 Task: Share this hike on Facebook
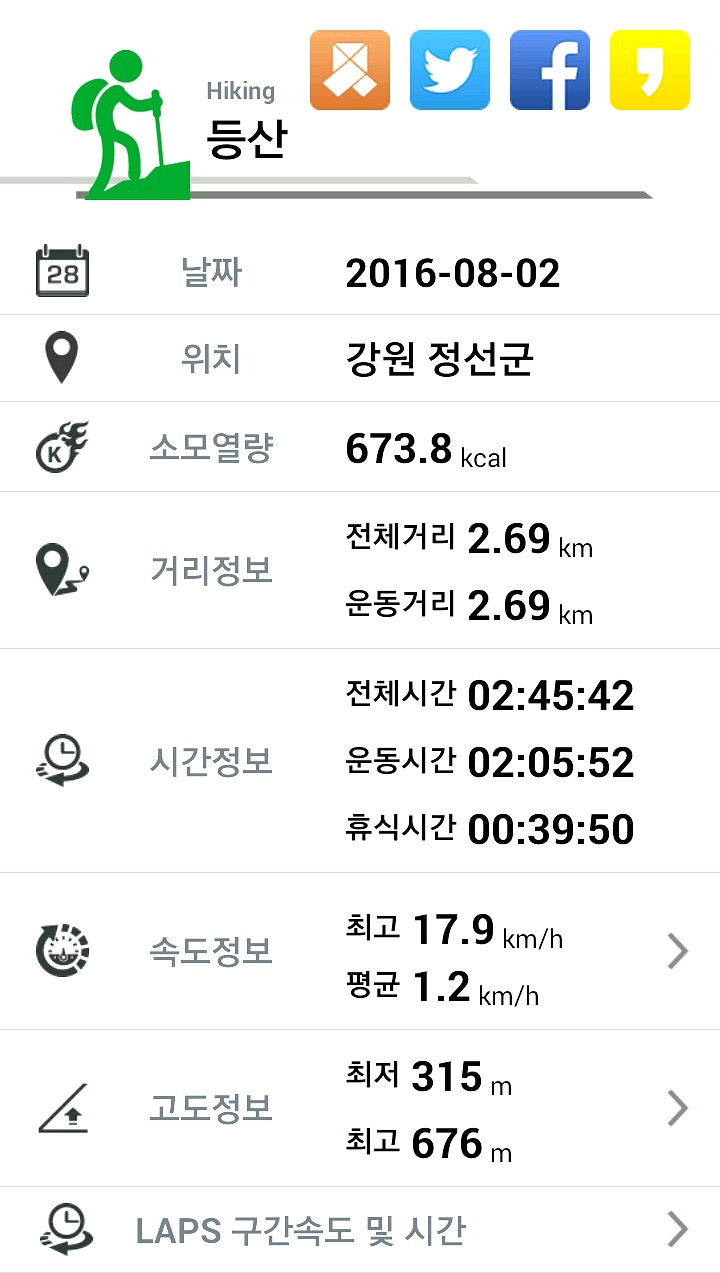(549, 70)
